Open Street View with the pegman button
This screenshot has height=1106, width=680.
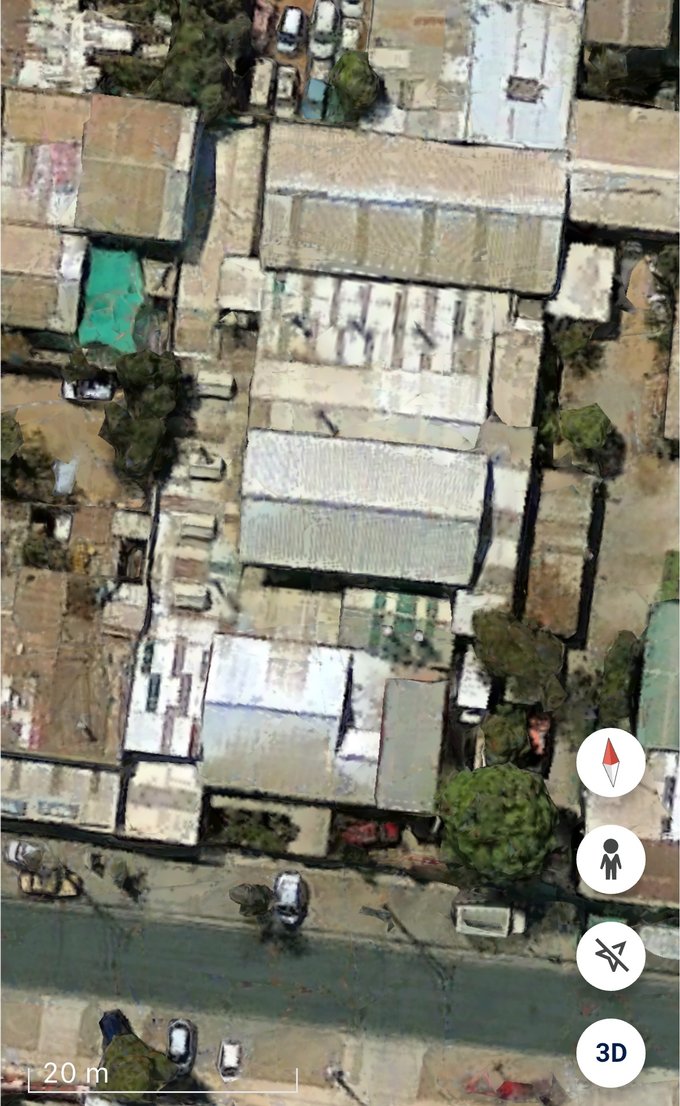point(610,859)
